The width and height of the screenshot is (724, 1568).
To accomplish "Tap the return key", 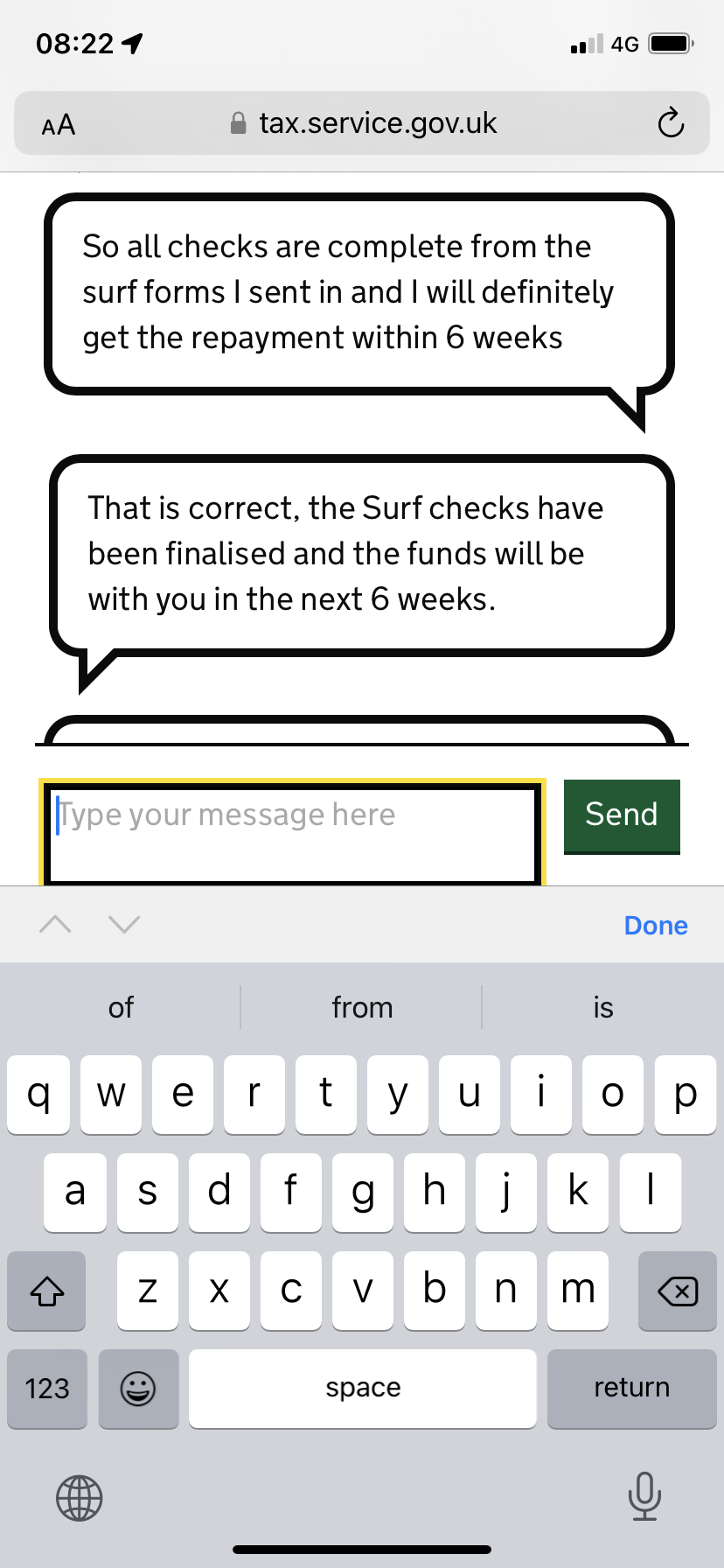I will click(x=631, y=1388).
